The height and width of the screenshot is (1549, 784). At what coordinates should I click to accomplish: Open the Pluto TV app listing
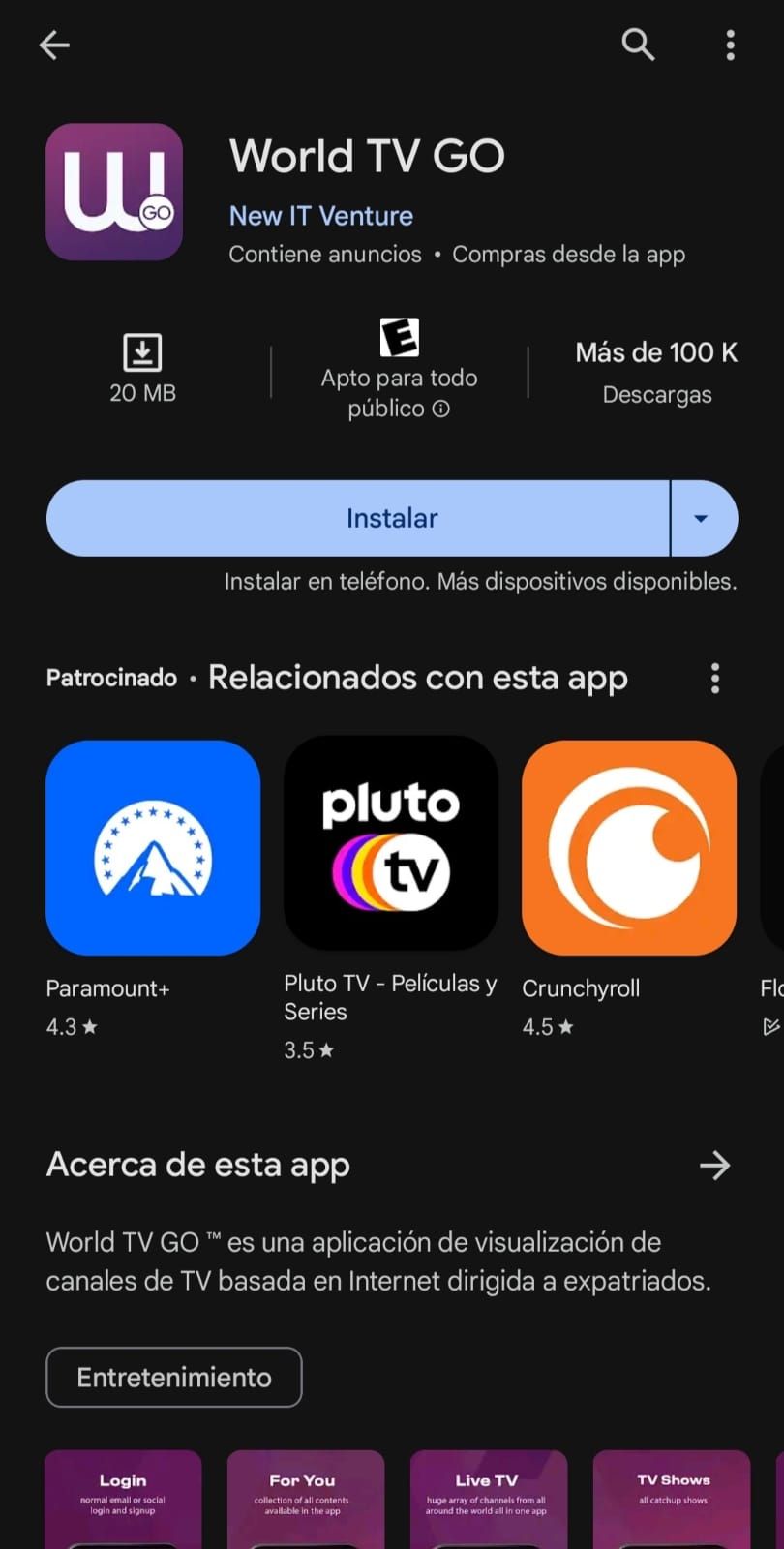391,844
